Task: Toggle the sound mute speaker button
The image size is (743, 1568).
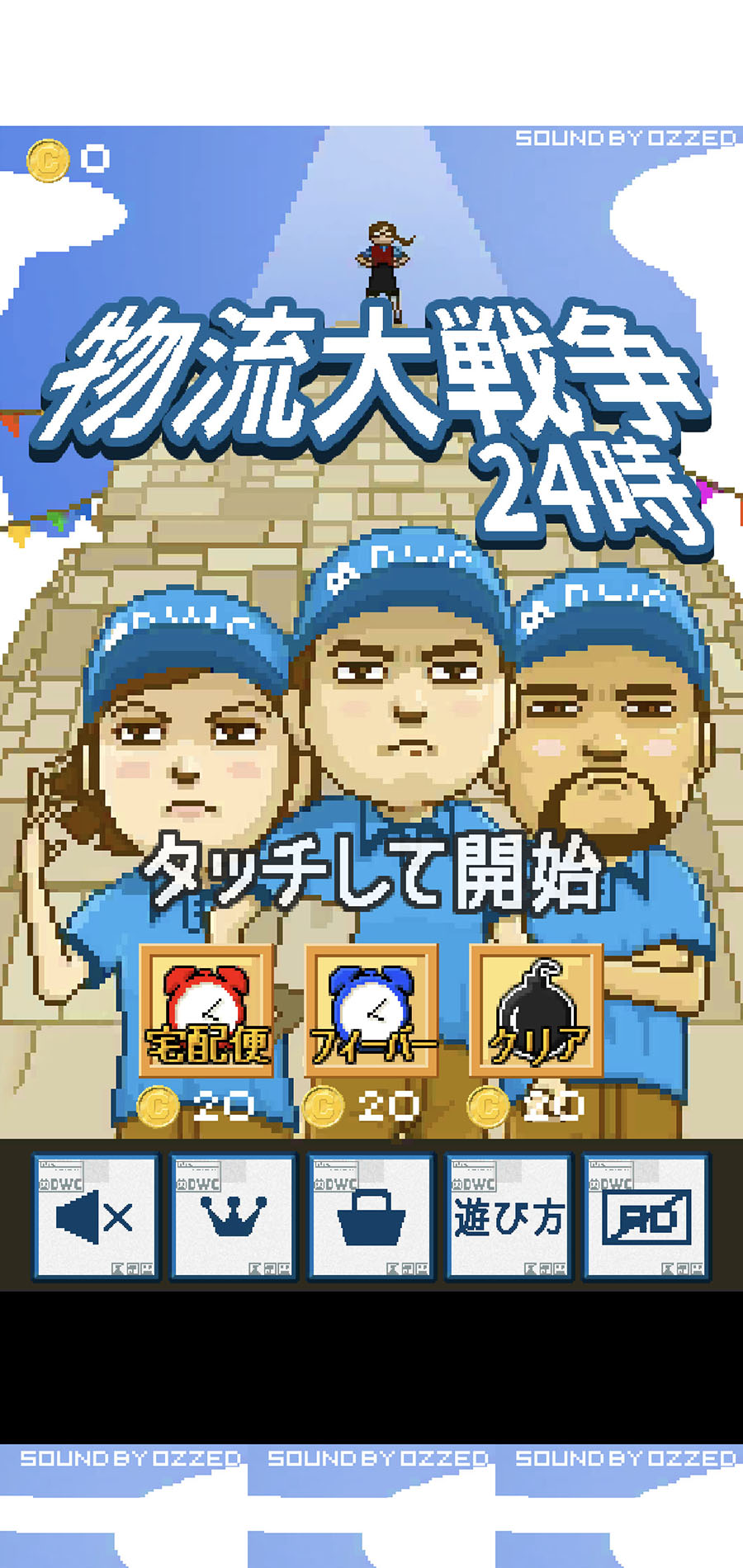Action: (x=95, y=1217)
